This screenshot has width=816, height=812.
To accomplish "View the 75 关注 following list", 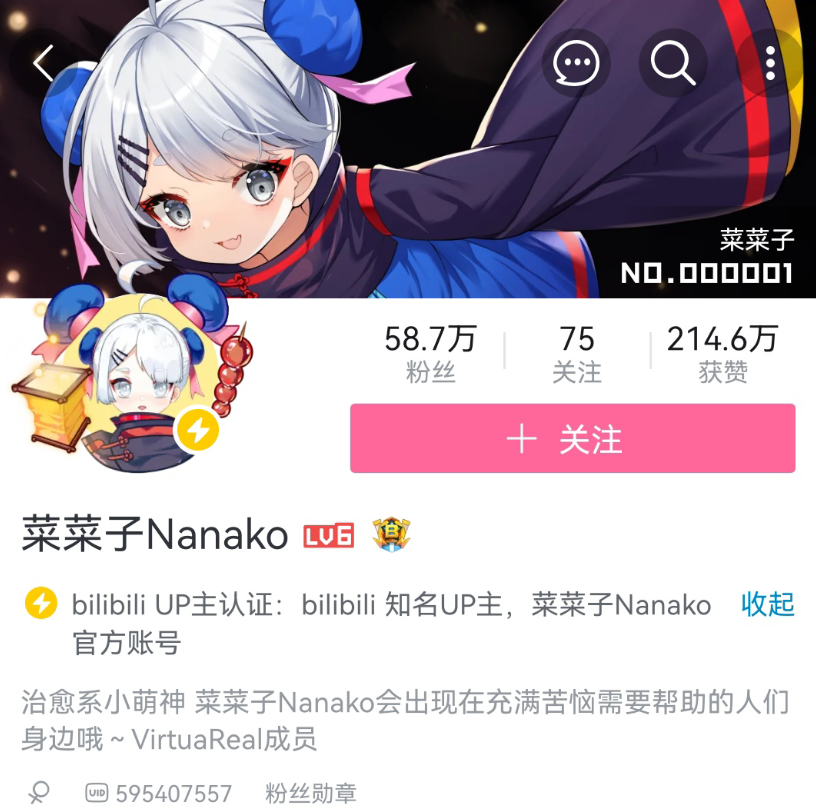I will tap(577, 354).
